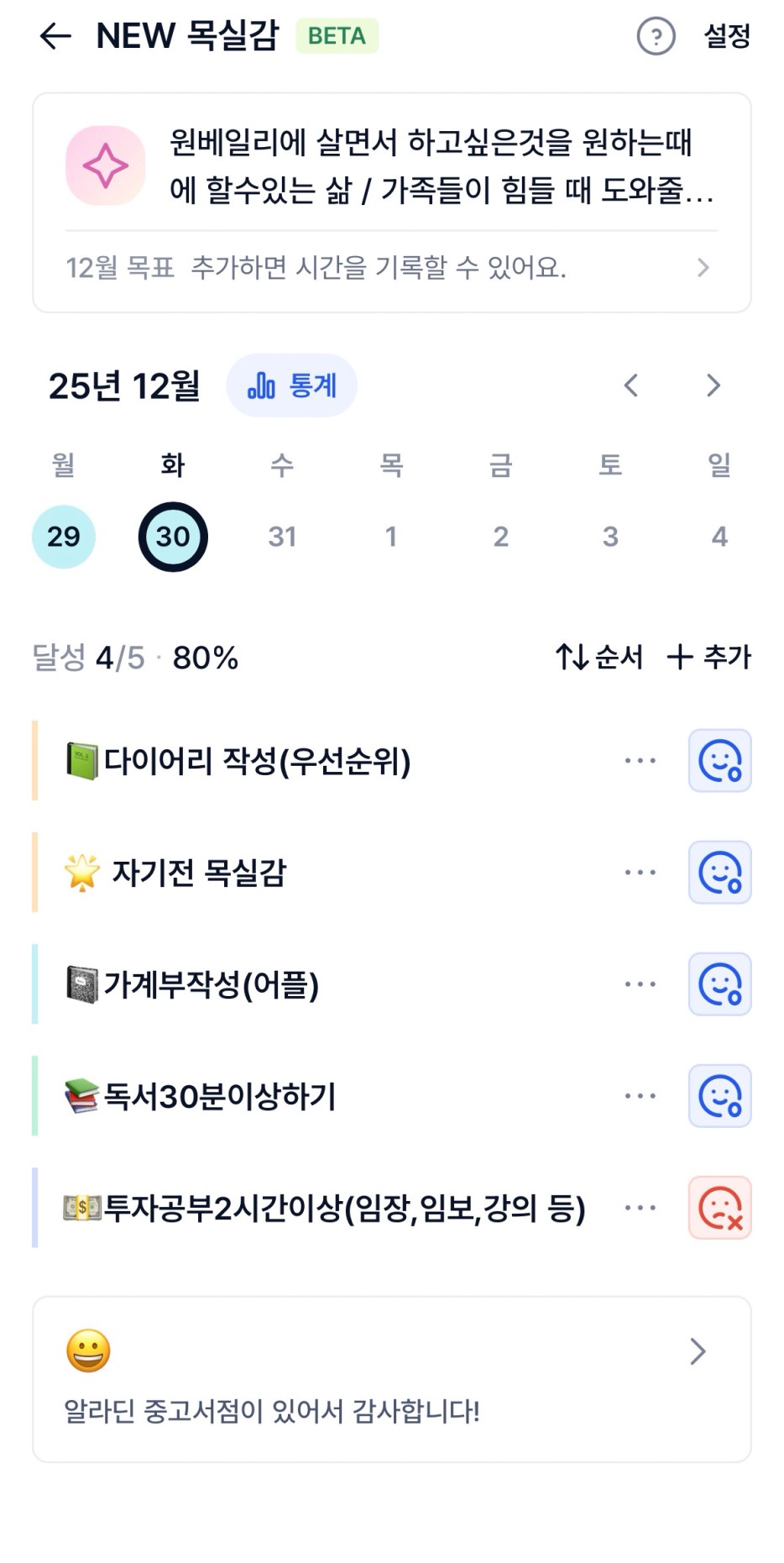
Task: Select date 31 on the calendar
Action: [282, 537]
